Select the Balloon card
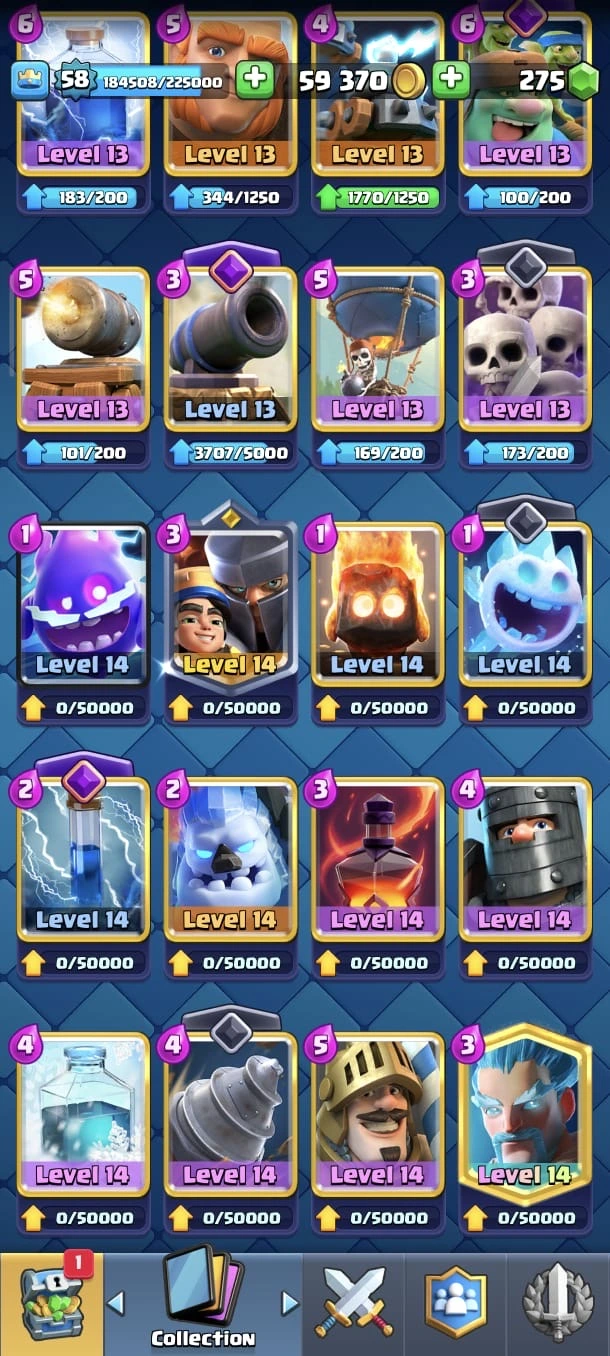Screen dimensions: 610x1356 click(x=377, y=350)
